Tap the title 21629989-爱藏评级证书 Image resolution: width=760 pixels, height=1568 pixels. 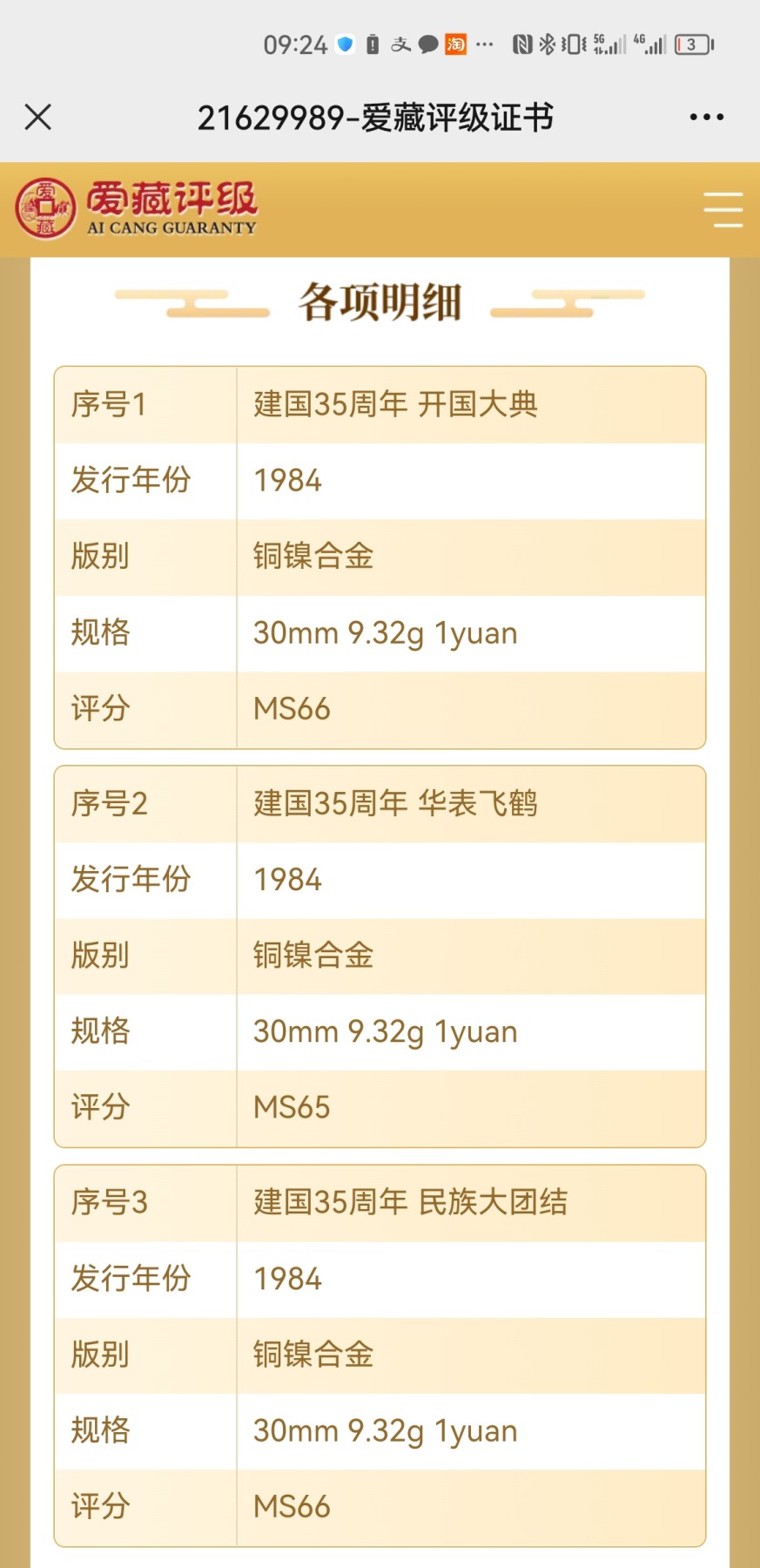[x=380, y=116]
